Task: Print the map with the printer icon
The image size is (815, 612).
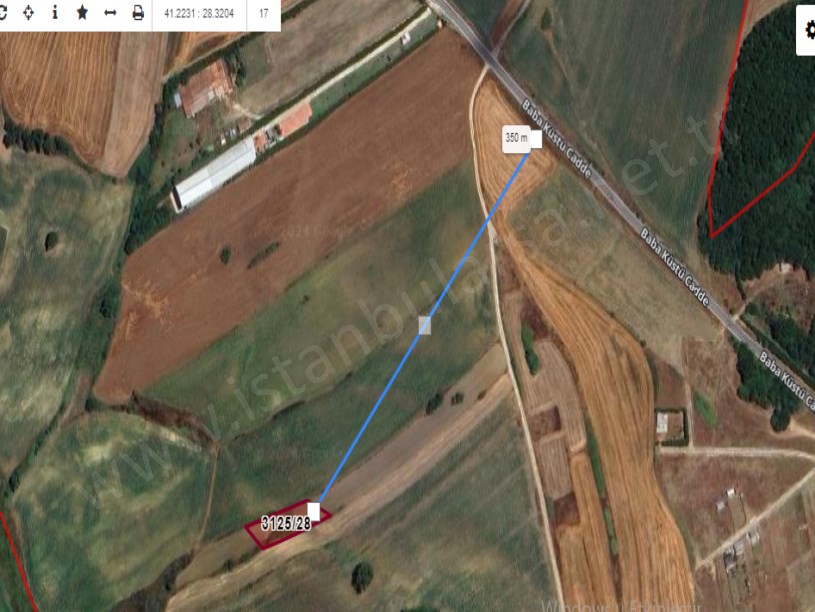Action: click(138, 13)
